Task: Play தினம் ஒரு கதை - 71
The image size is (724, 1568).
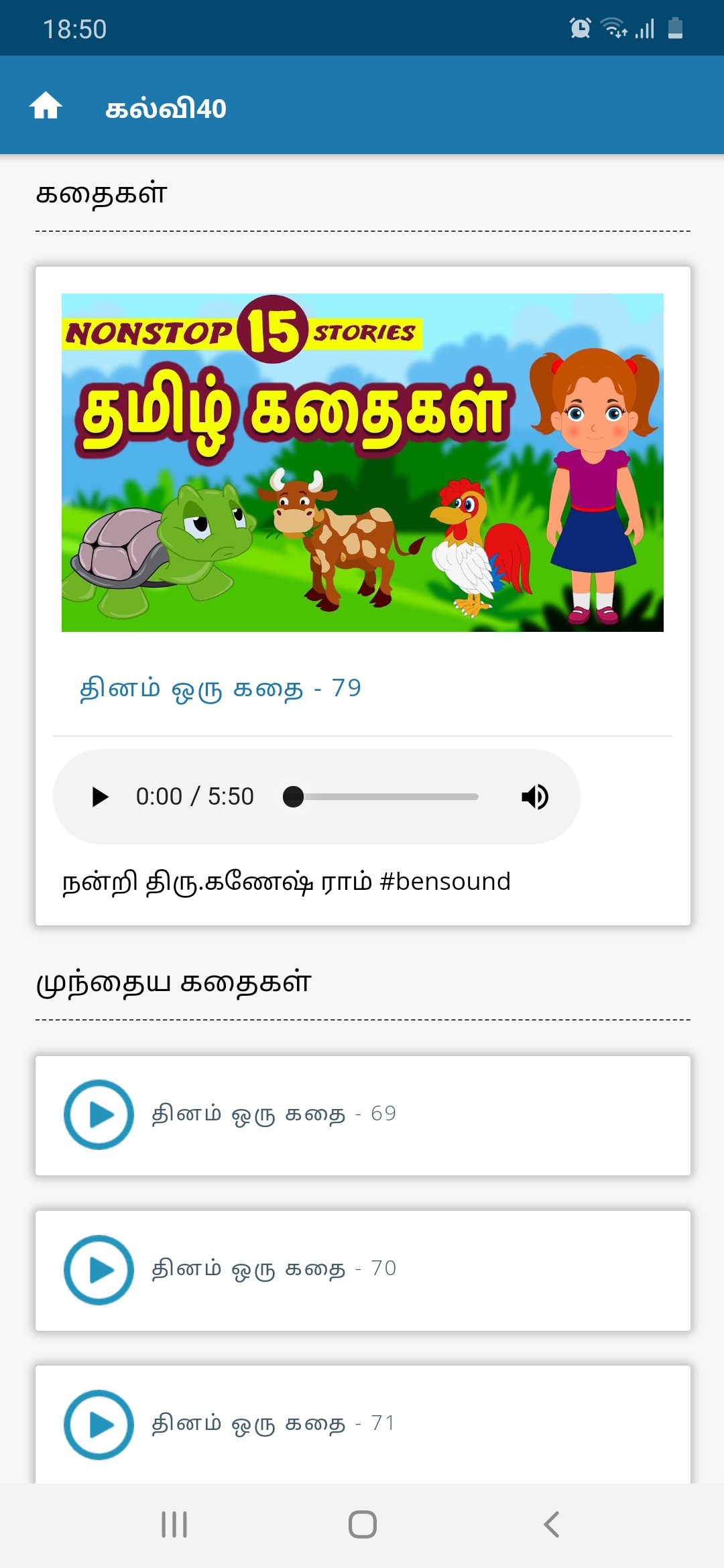Action: point(99,1425)
